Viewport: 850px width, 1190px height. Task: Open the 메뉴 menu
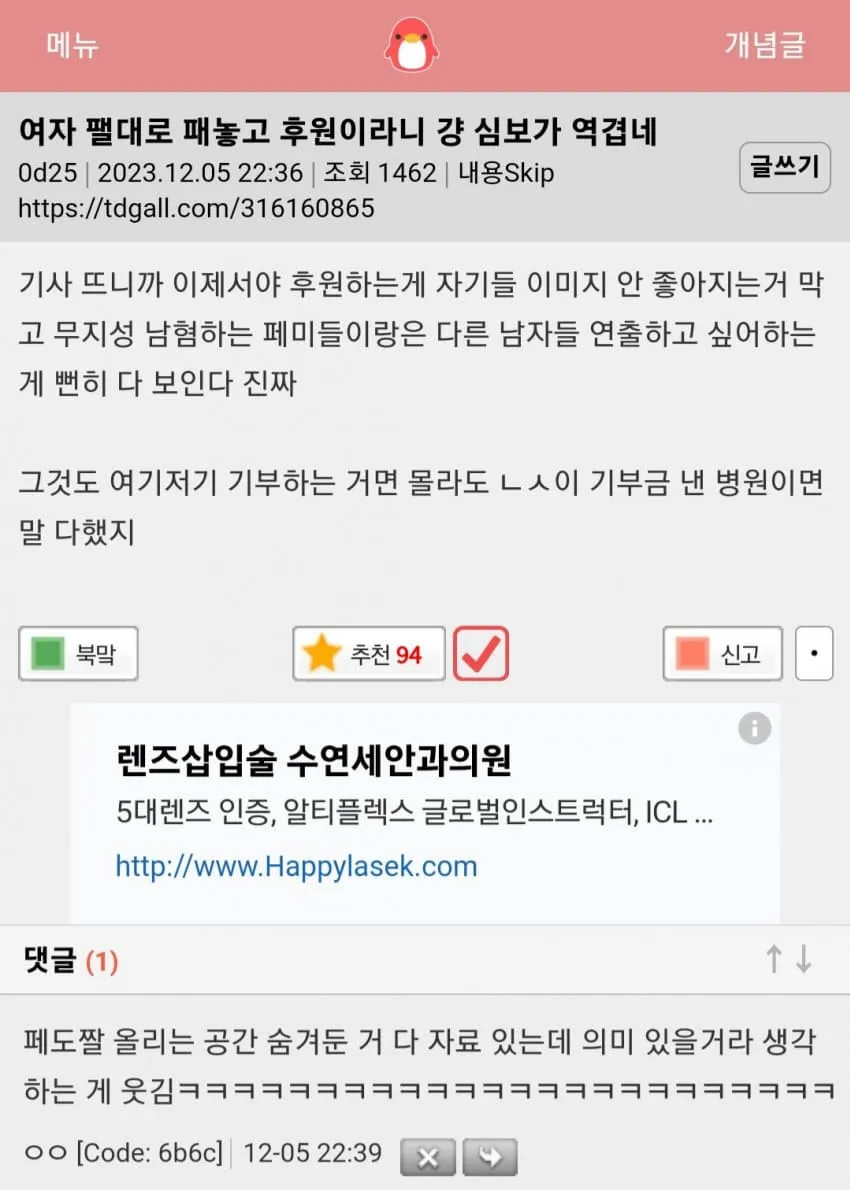pos(72,45)
